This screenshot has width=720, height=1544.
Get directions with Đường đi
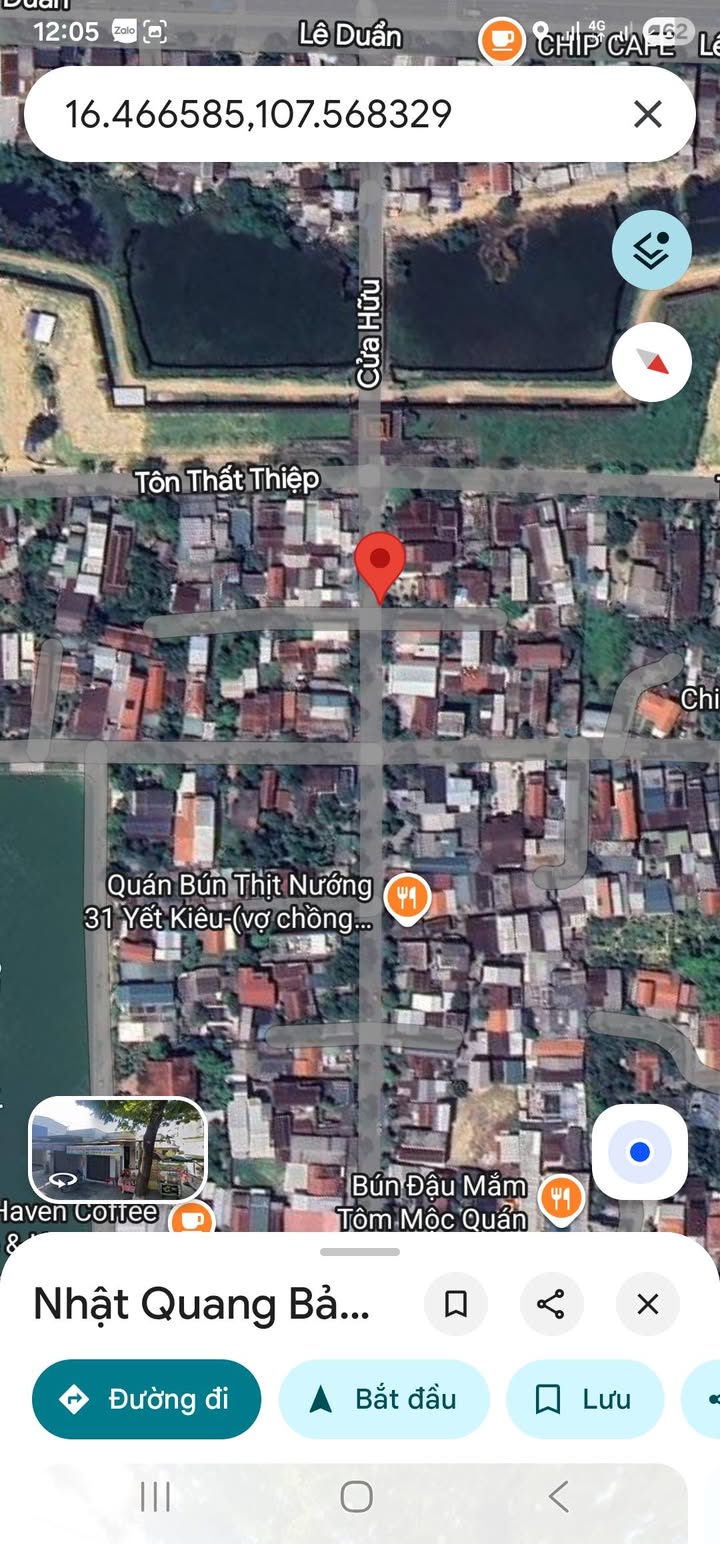click(146, 1398)
